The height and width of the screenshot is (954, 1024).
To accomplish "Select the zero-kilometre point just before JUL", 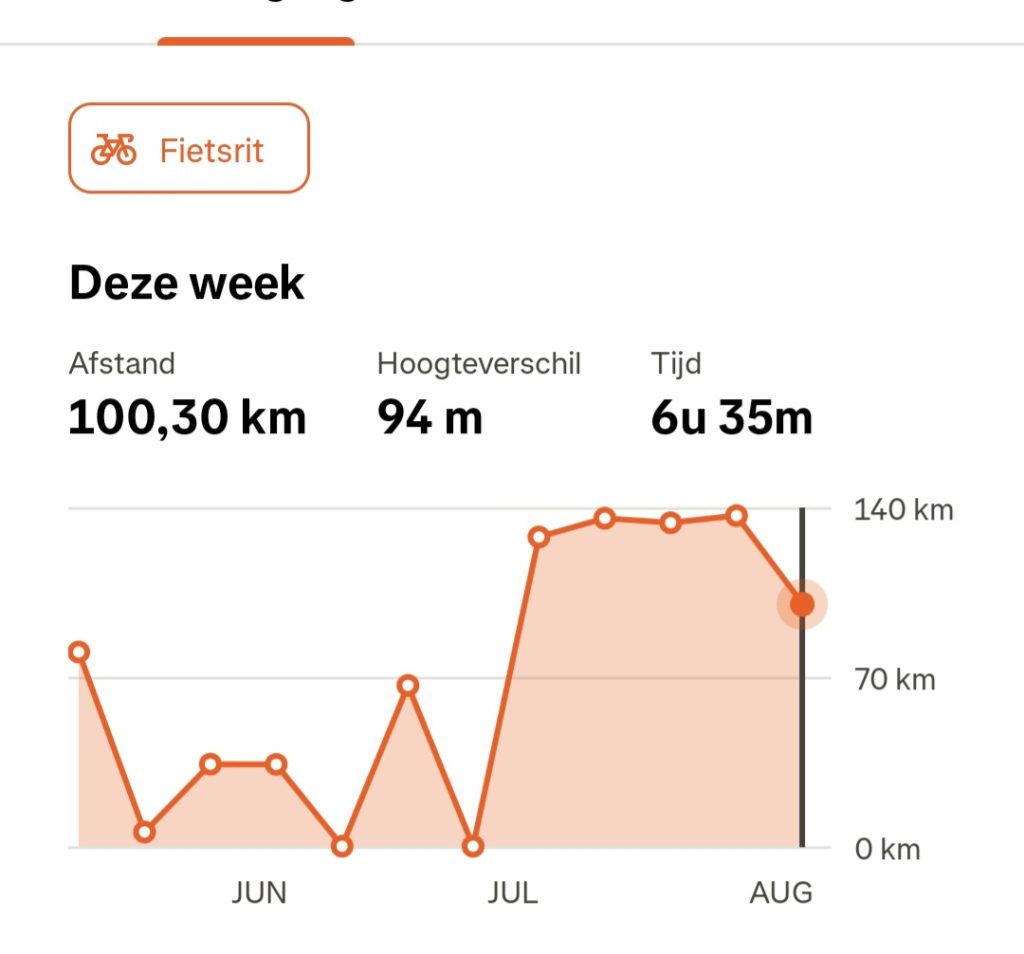I will click(x=473, y=846).
